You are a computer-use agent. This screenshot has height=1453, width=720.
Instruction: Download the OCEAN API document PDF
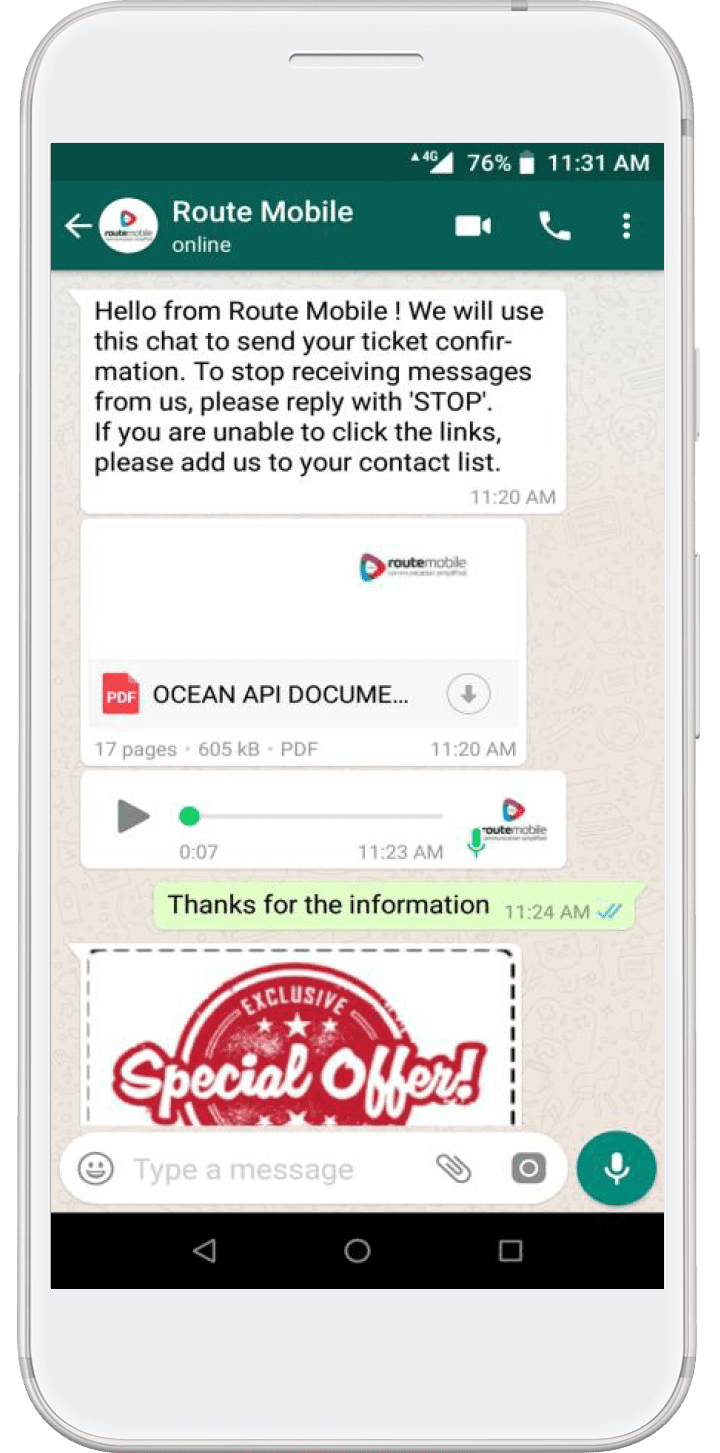pos(468,694)
